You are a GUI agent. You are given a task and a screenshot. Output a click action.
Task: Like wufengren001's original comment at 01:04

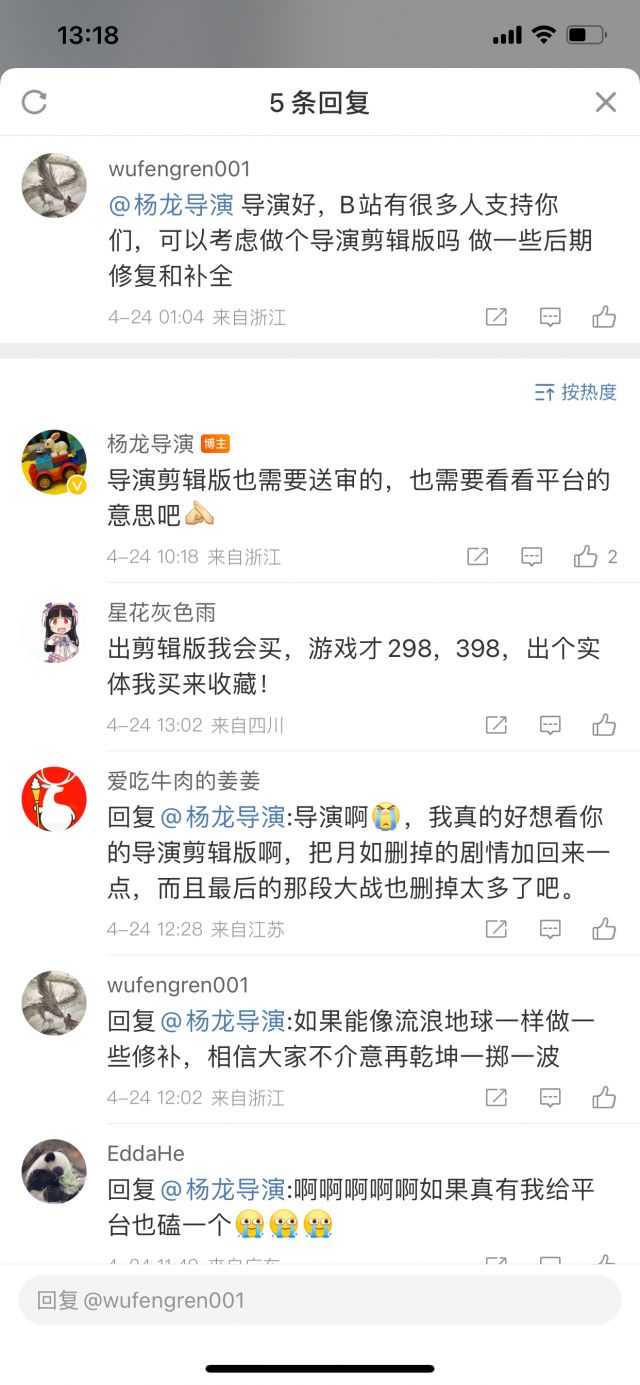tap(604, 317)
